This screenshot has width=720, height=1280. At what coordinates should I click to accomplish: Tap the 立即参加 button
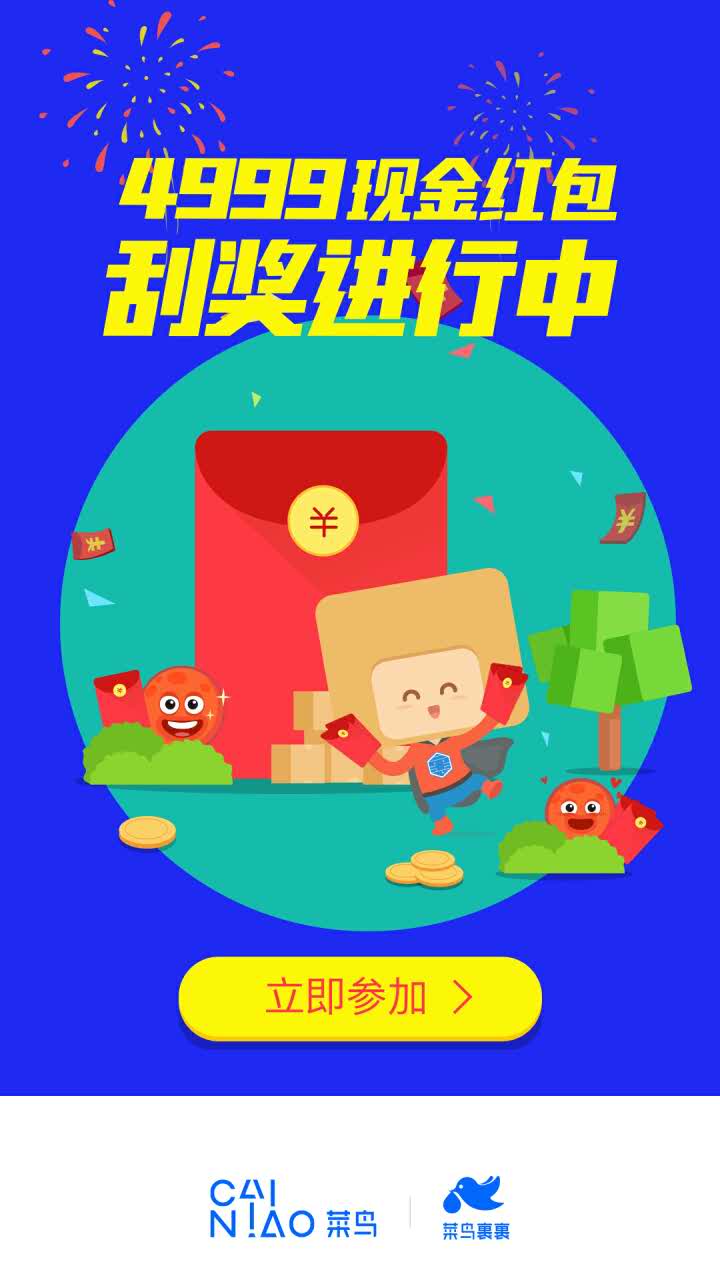[x=360, y=997]
